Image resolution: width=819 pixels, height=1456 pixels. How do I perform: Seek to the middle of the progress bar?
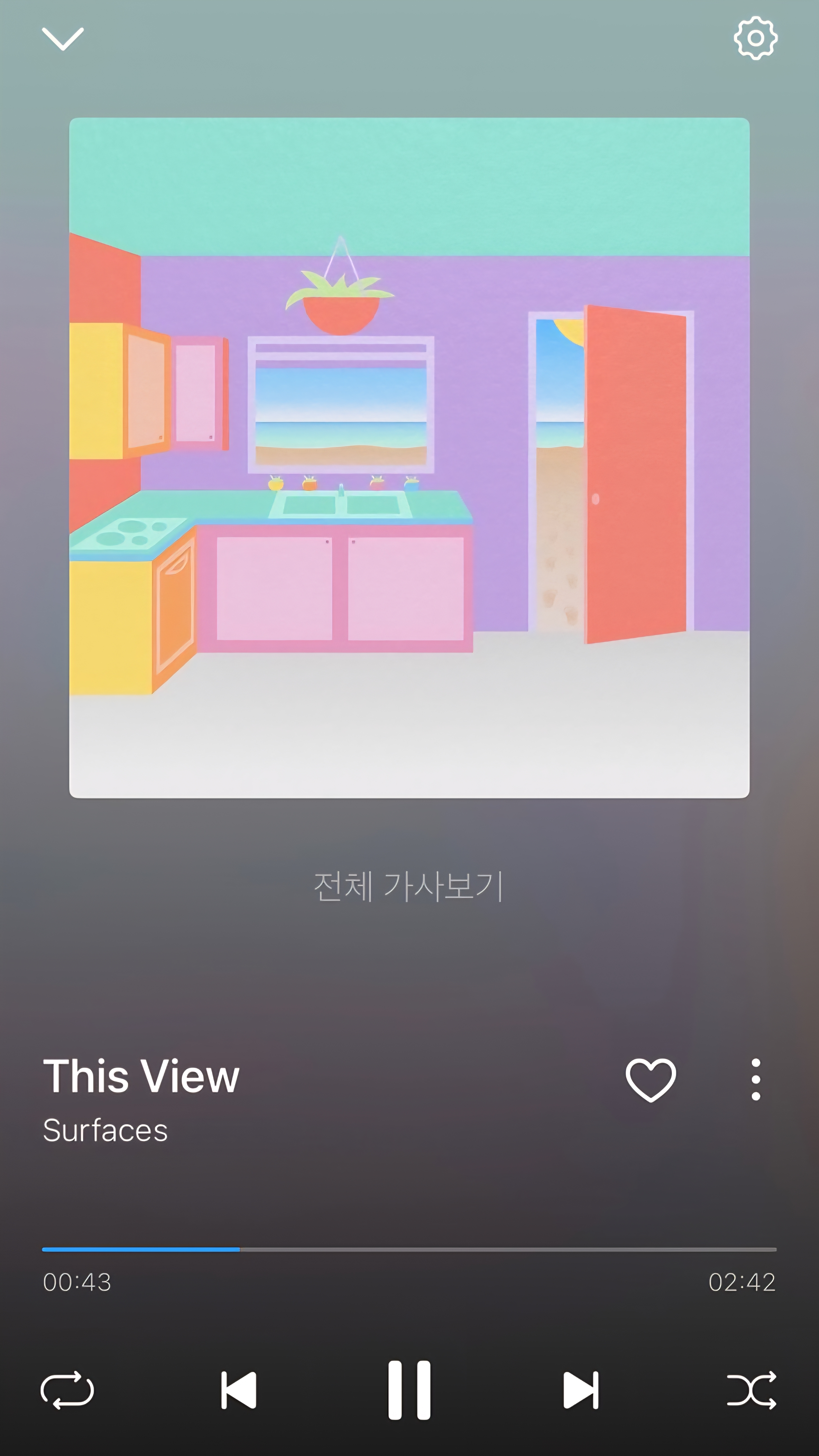coord(409,1249)
